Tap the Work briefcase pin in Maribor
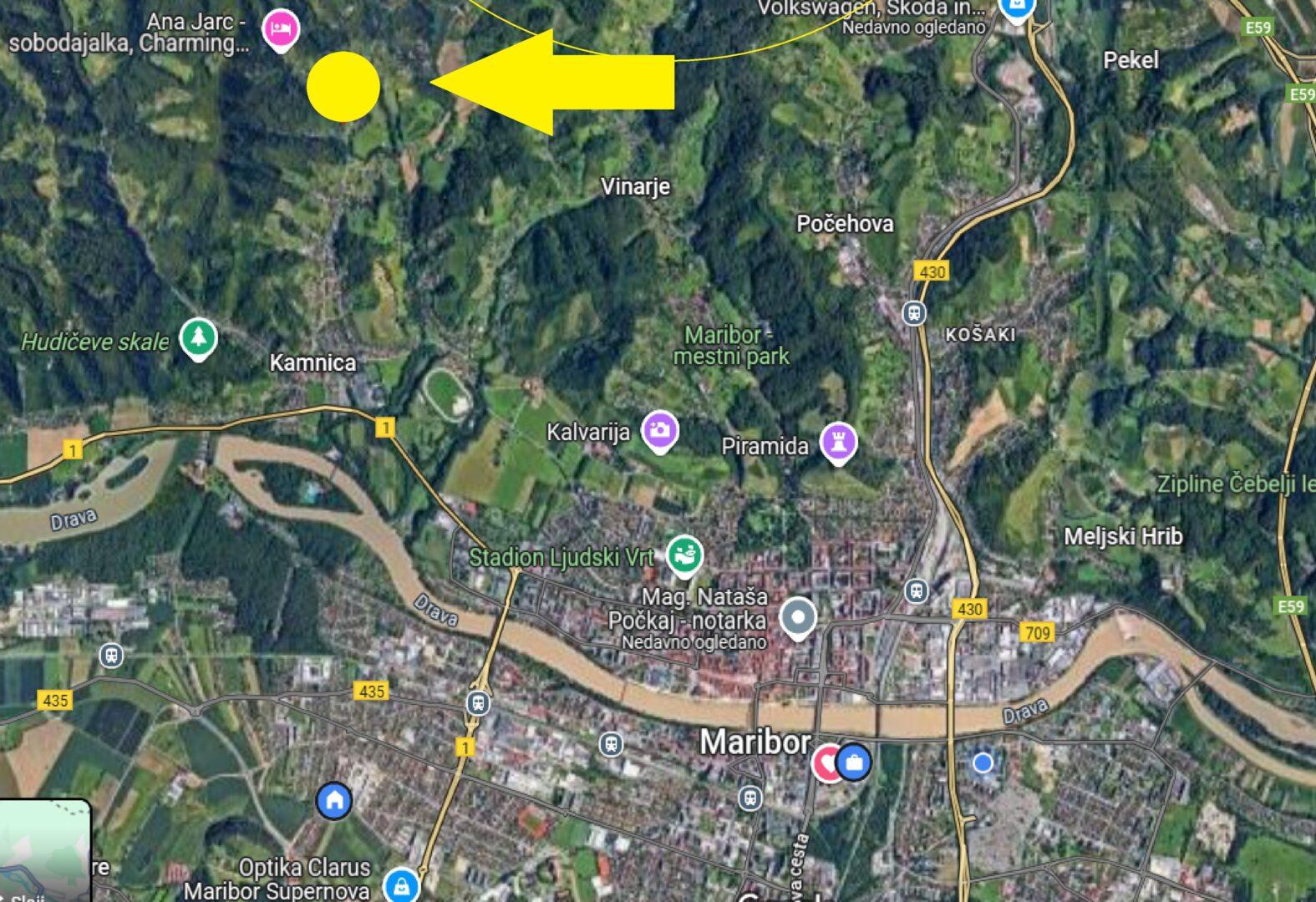1316x902 pixels. tap(854, 762)
